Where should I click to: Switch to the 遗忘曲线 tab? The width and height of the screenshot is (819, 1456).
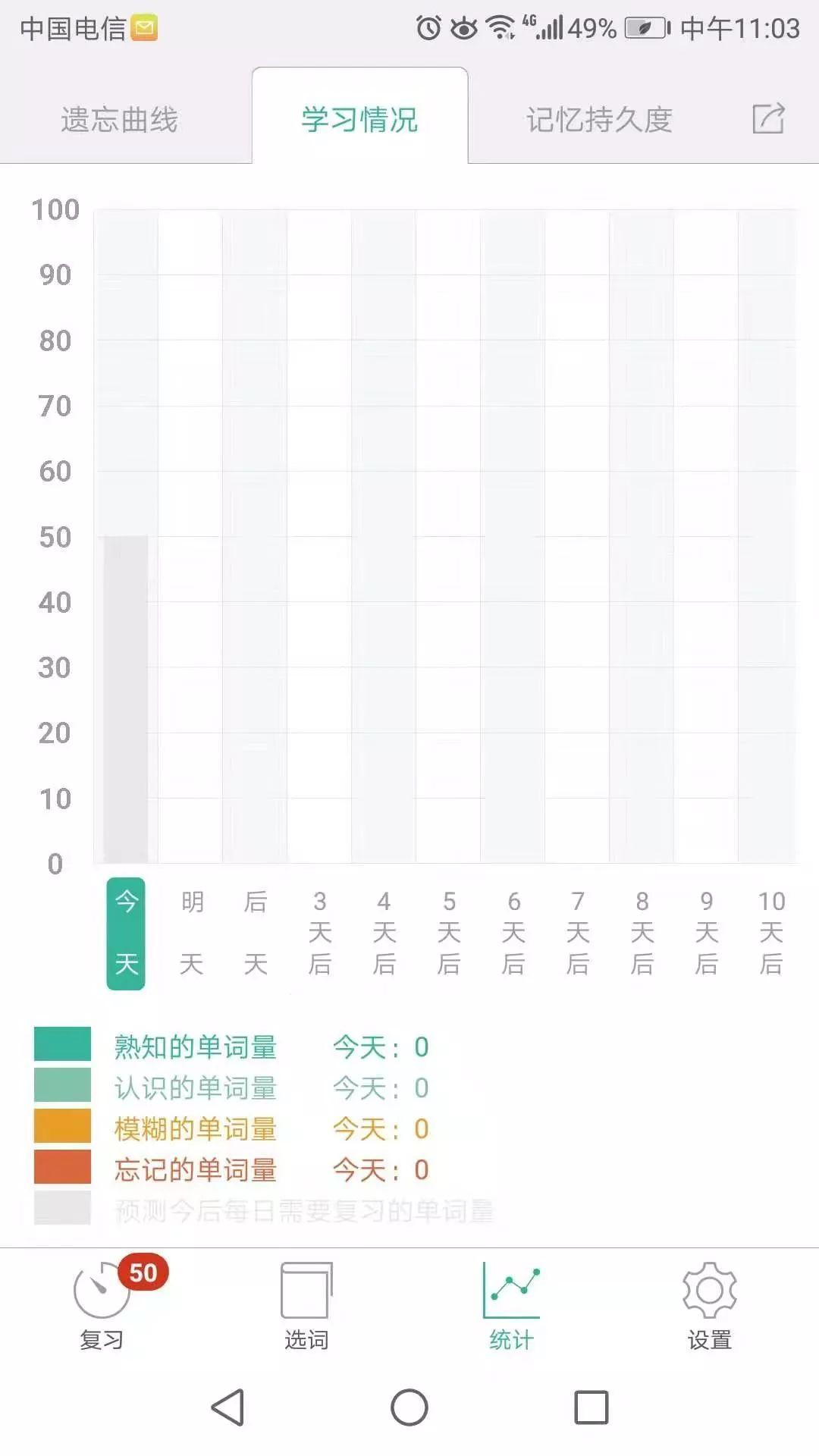pos(120,120)
